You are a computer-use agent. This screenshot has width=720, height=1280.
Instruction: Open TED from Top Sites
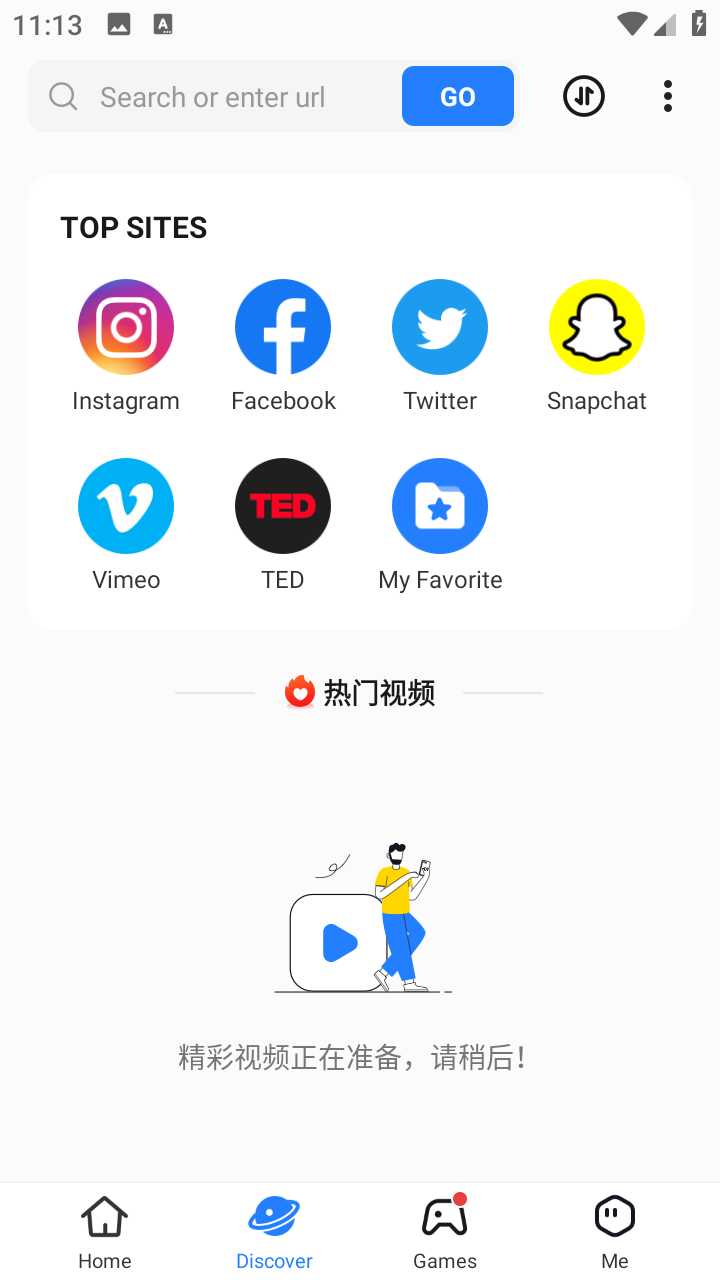point(283,506)
